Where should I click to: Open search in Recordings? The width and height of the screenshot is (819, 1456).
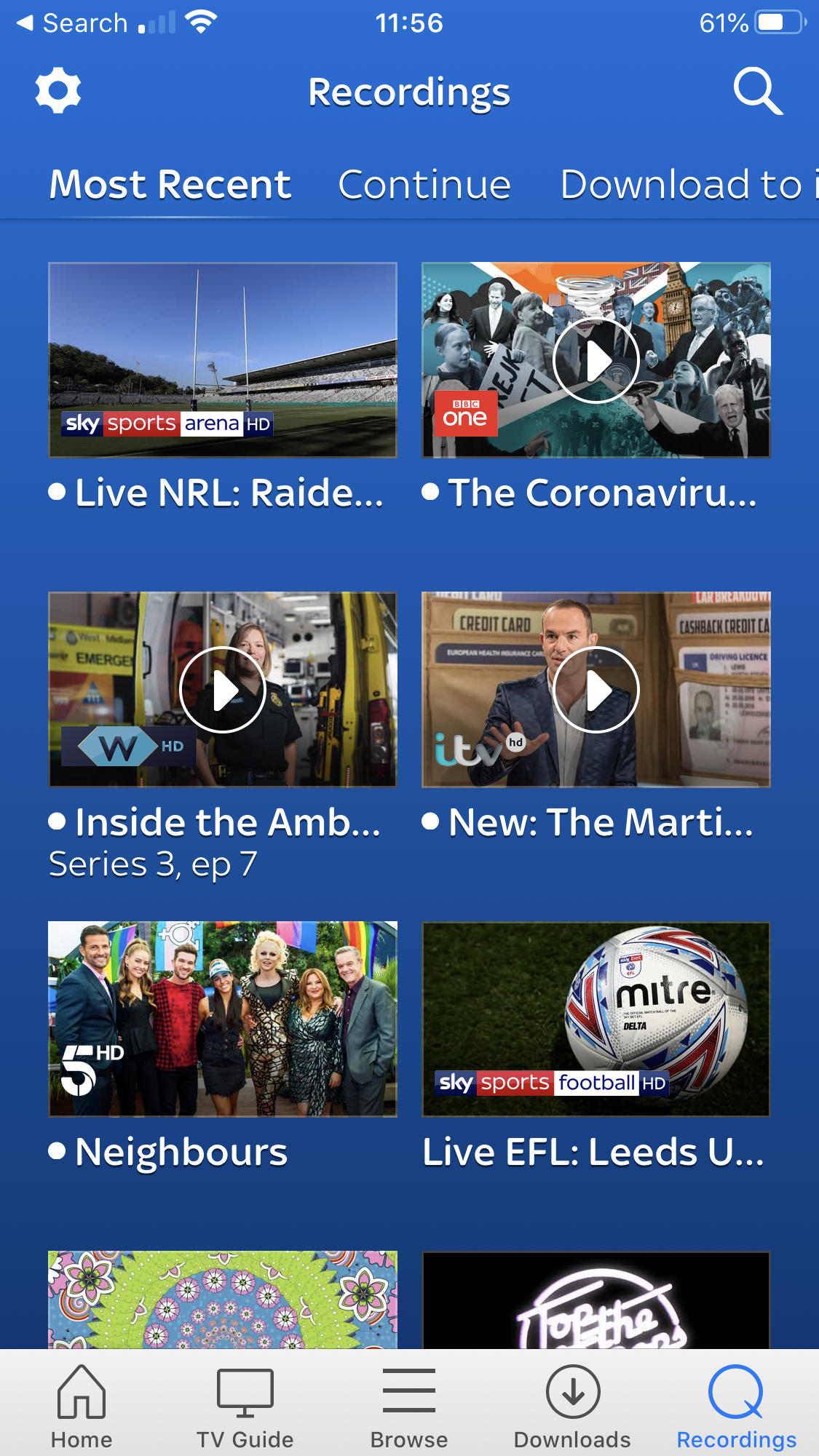click(x=758, y=92)
